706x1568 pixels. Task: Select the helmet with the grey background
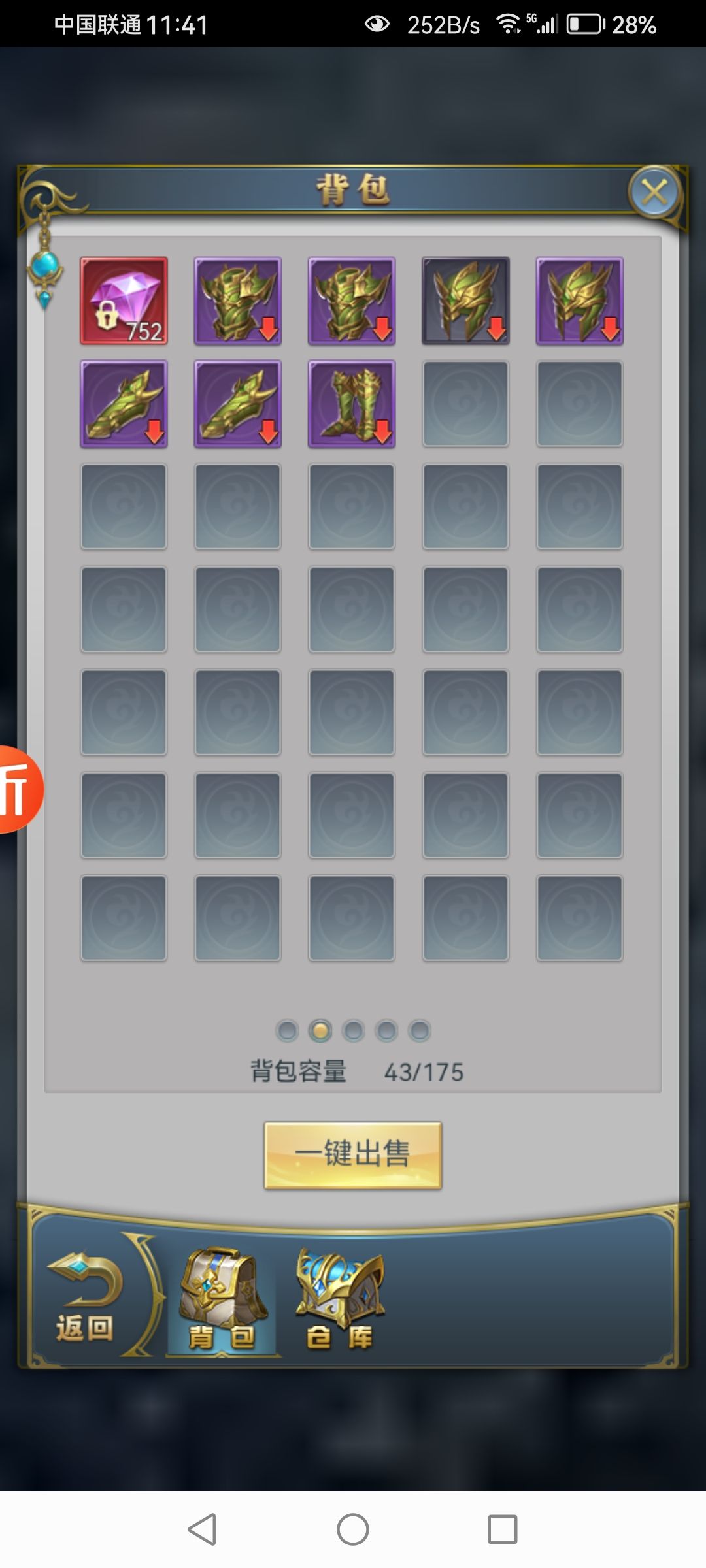[465, 301]
